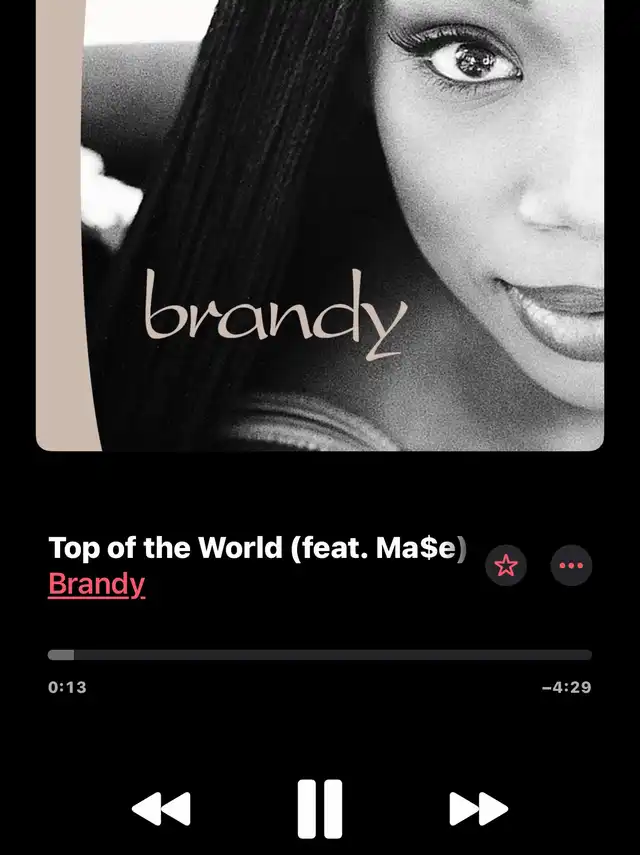Favorite the song with the star icon

click(x=506, y=566)
